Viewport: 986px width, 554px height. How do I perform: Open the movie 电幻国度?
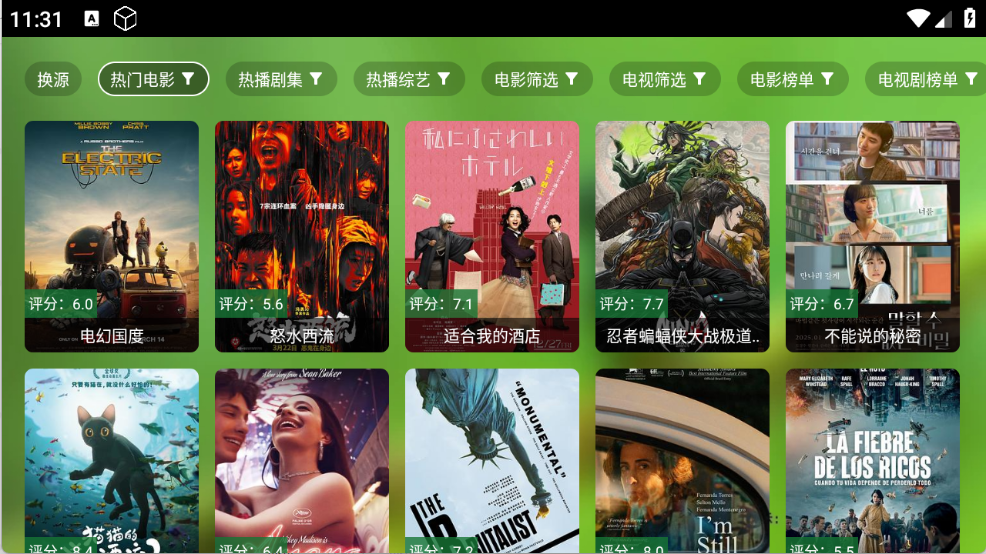(x=112, y=236)
